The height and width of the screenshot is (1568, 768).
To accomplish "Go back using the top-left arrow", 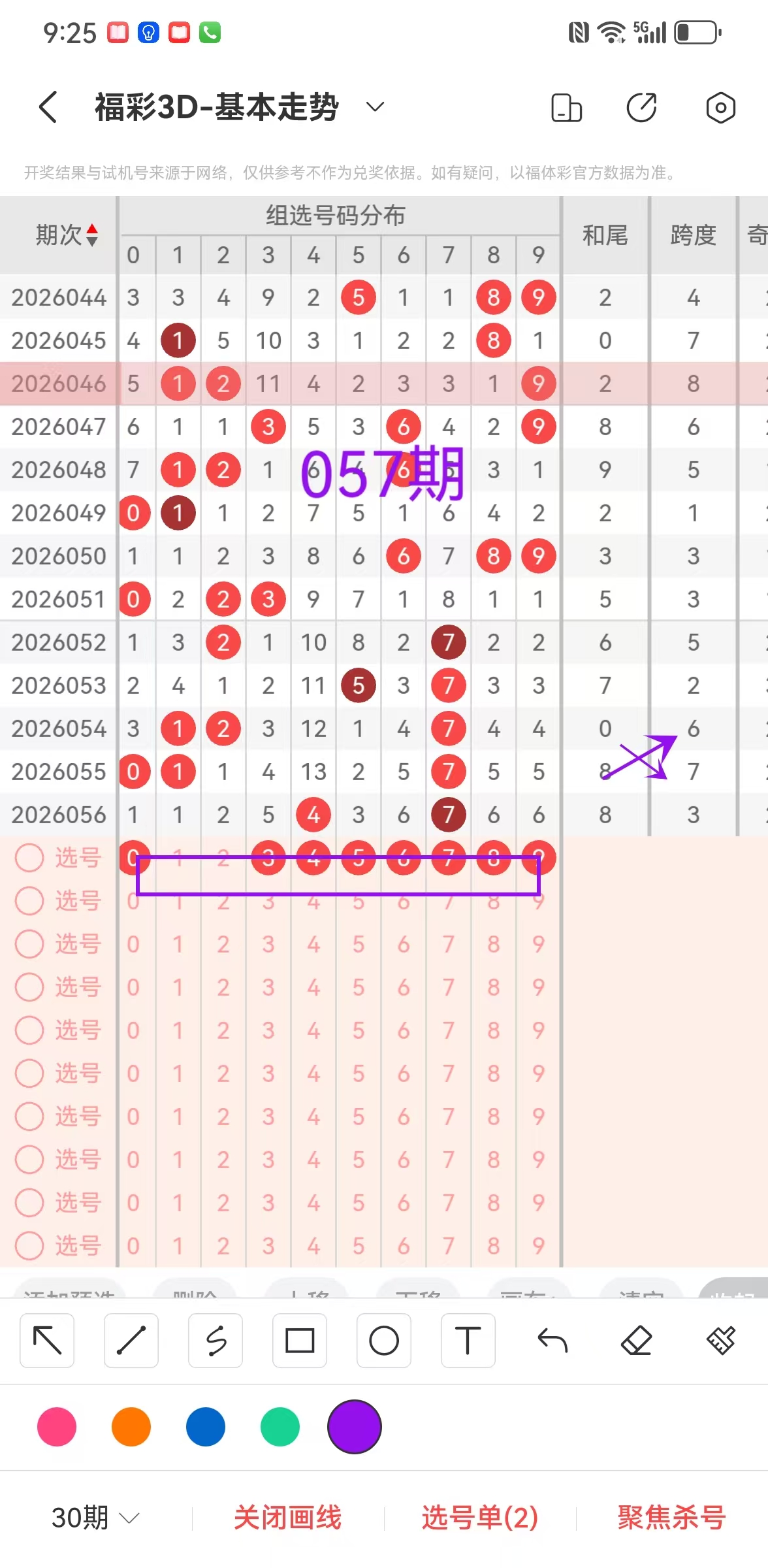I will (48, 107).
